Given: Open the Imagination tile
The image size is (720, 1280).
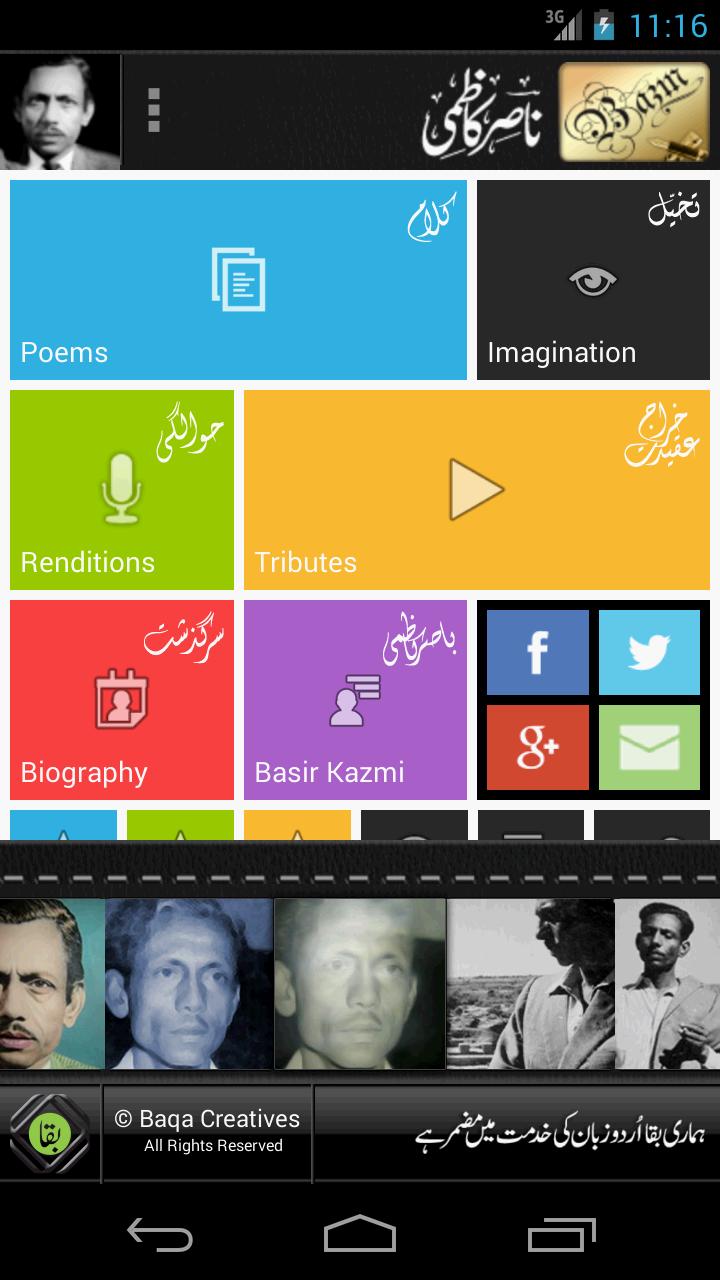Looking at the screenshot, I should (x=593, y=280).
